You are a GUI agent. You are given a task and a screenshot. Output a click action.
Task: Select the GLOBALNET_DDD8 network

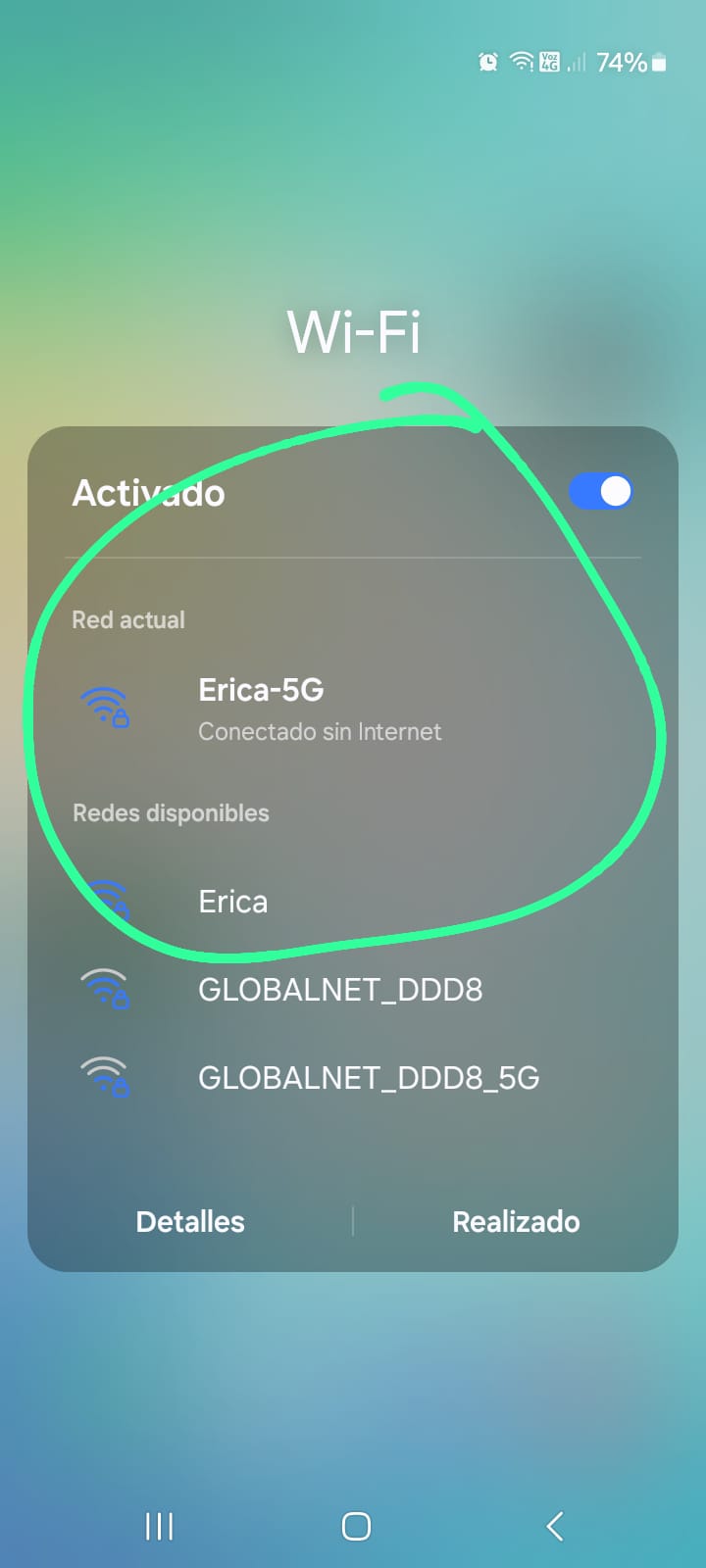pyautogui.click(x=339, y=990)
